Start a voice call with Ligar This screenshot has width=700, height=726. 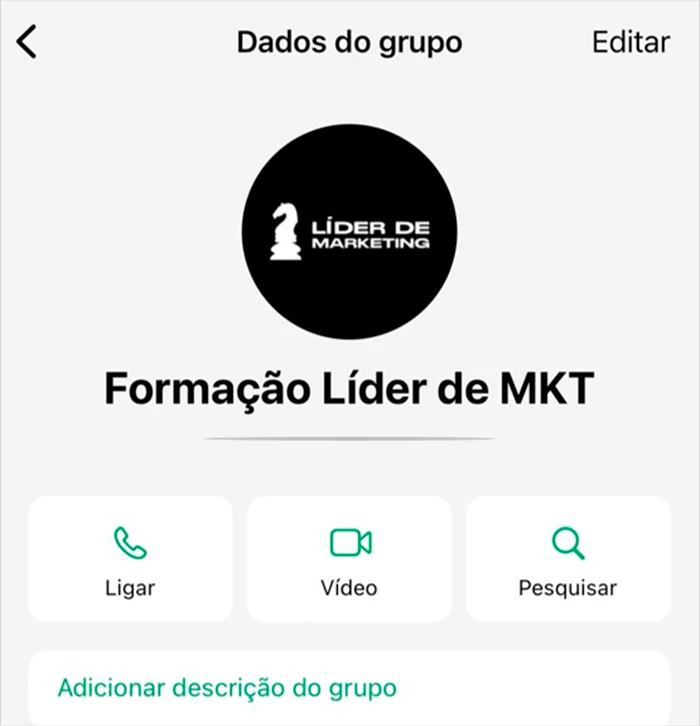pos(130,559)
